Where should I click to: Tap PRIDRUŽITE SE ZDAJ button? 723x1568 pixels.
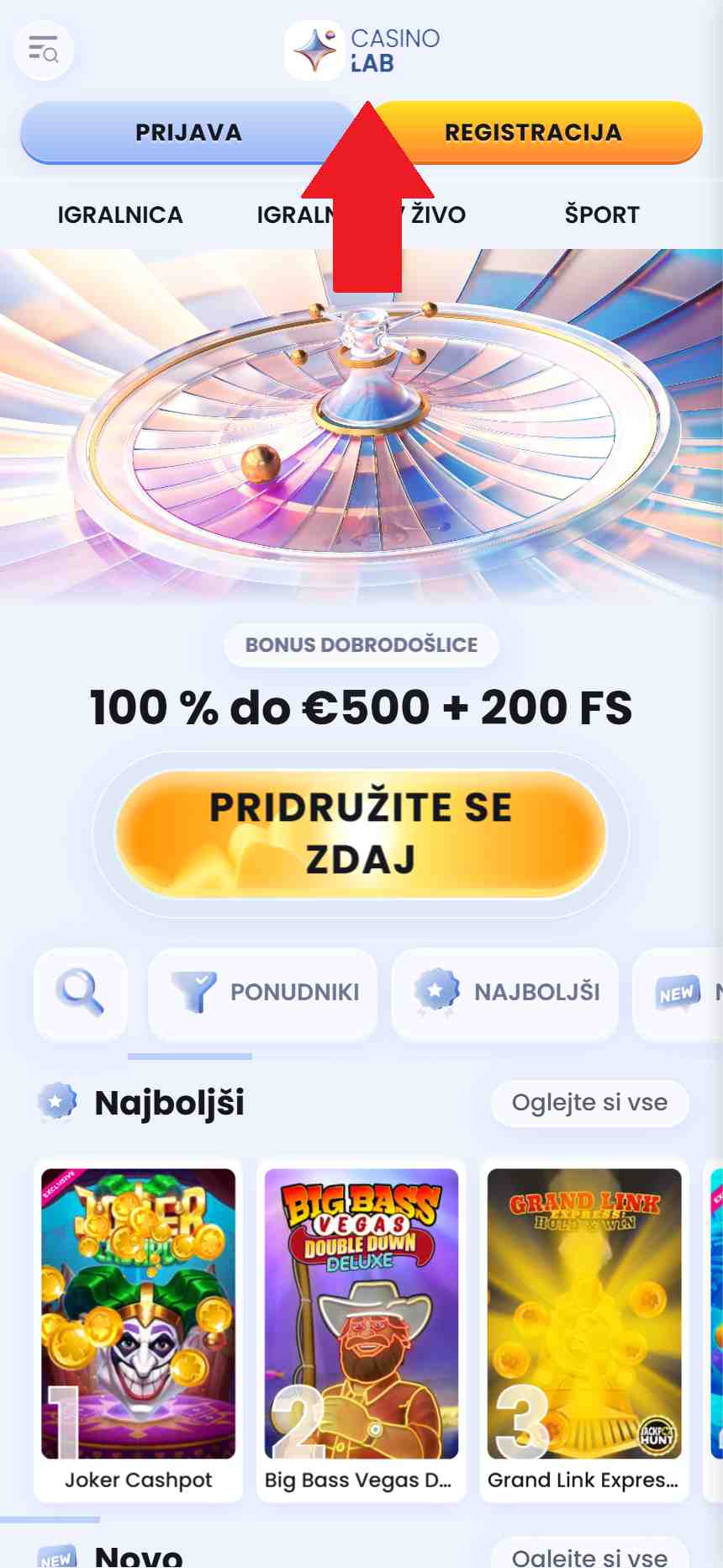361,834
